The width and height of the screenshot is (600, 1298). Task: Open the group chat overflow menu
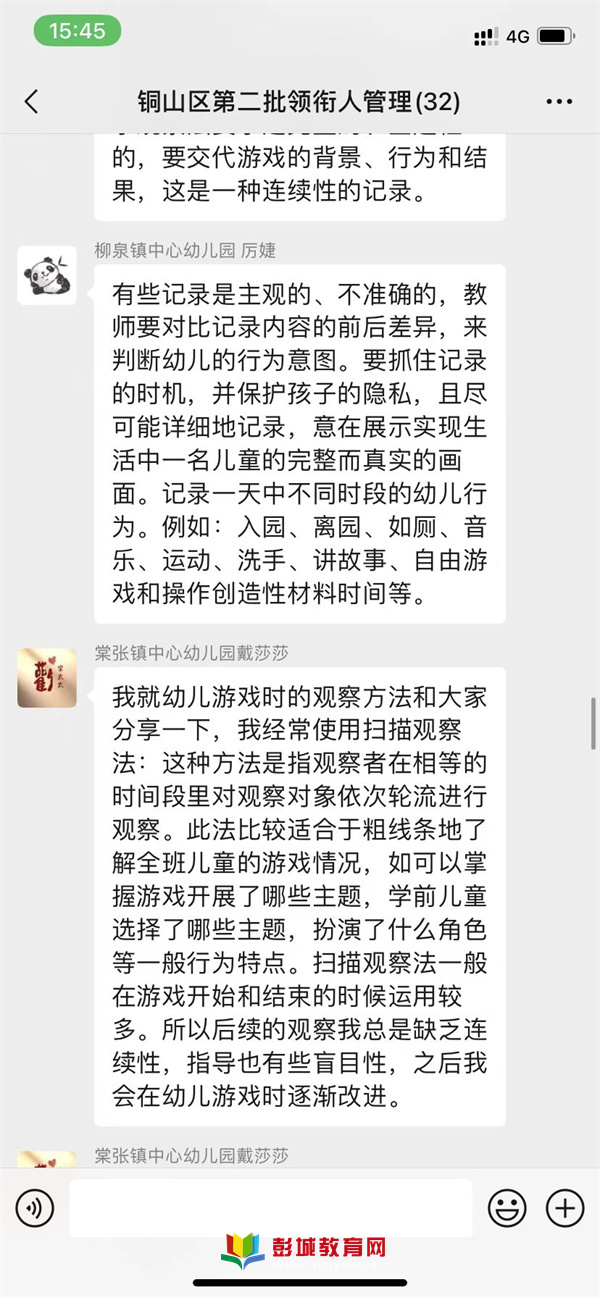[x=559, y=102]
